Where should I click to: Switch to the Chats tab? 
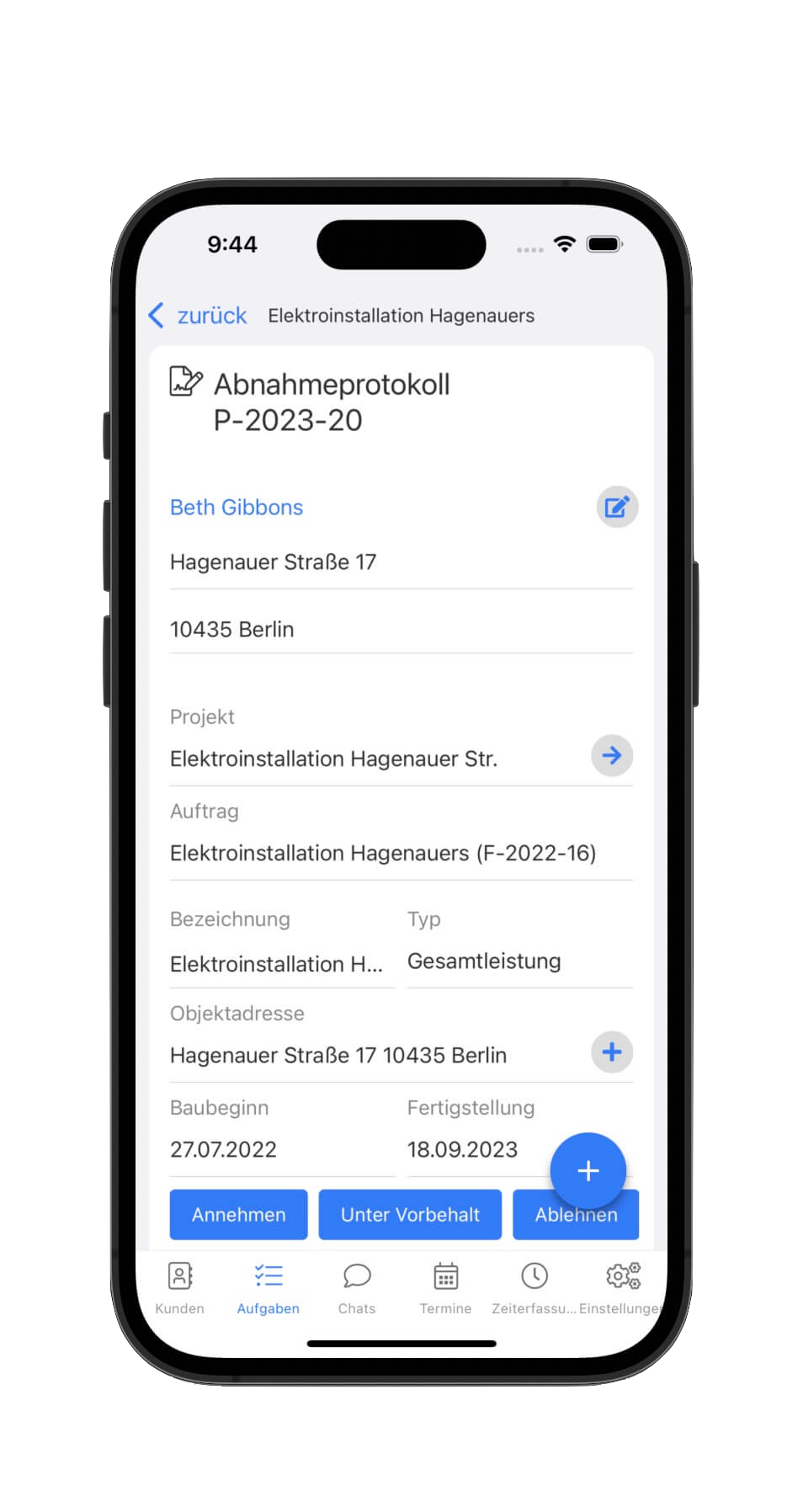[x=357, y=1288]
